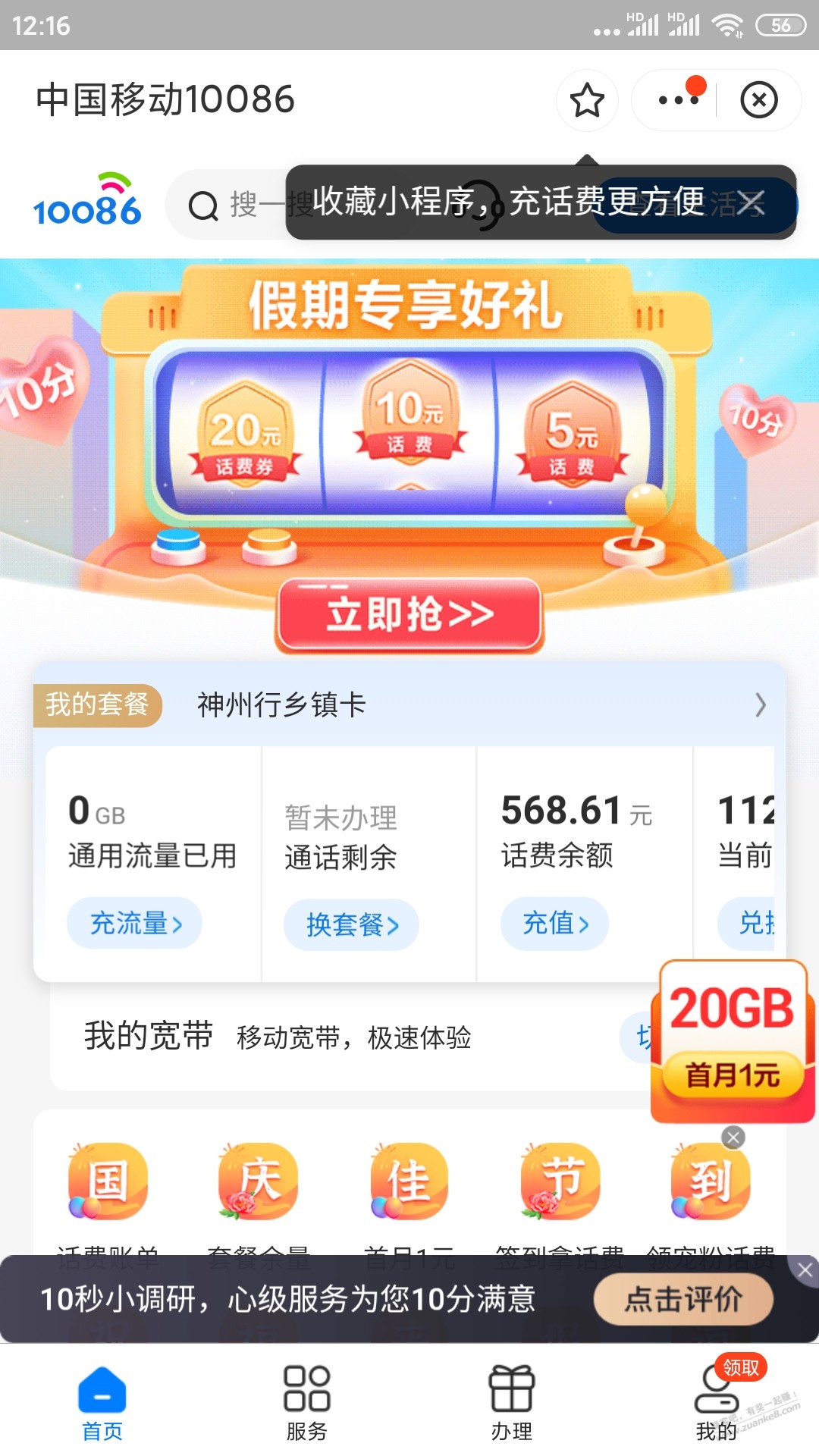Dismiss the 收藏小程序 tooltip

pos(752,203)
